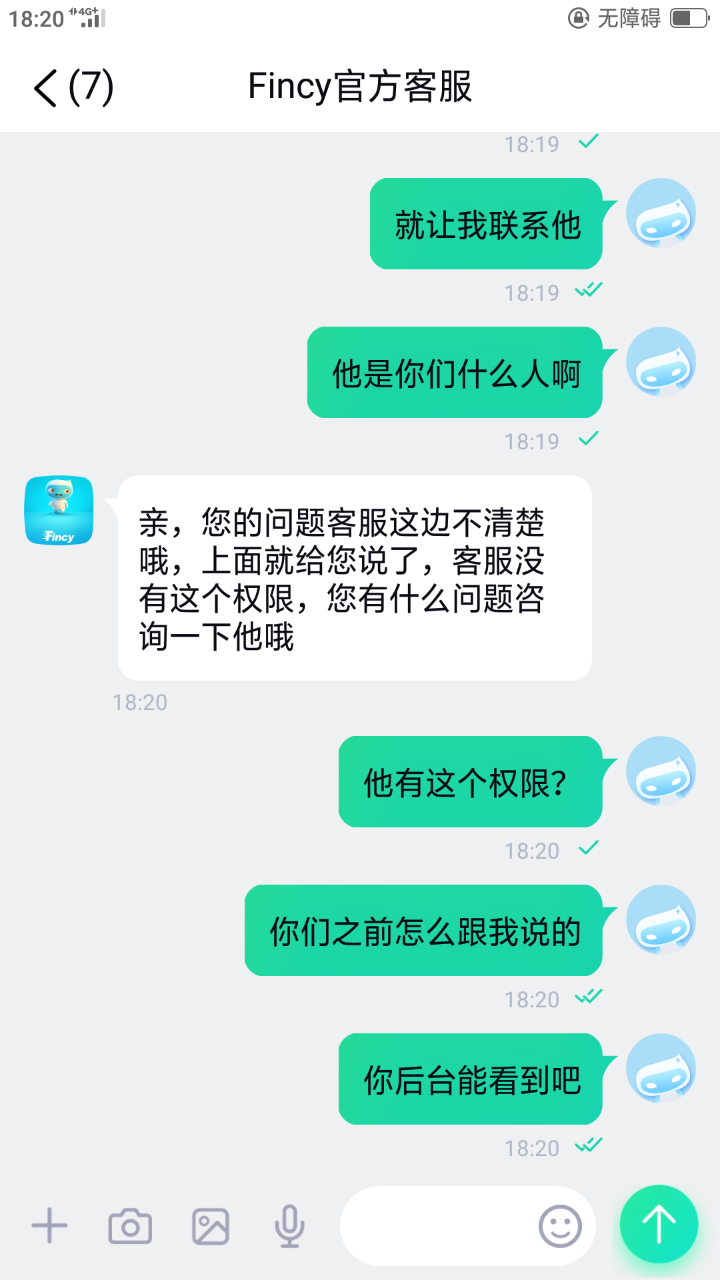This screenshot has width=720, height=1280.
Task: Open the Fincy customer service avatar
Action: (59, 511)
